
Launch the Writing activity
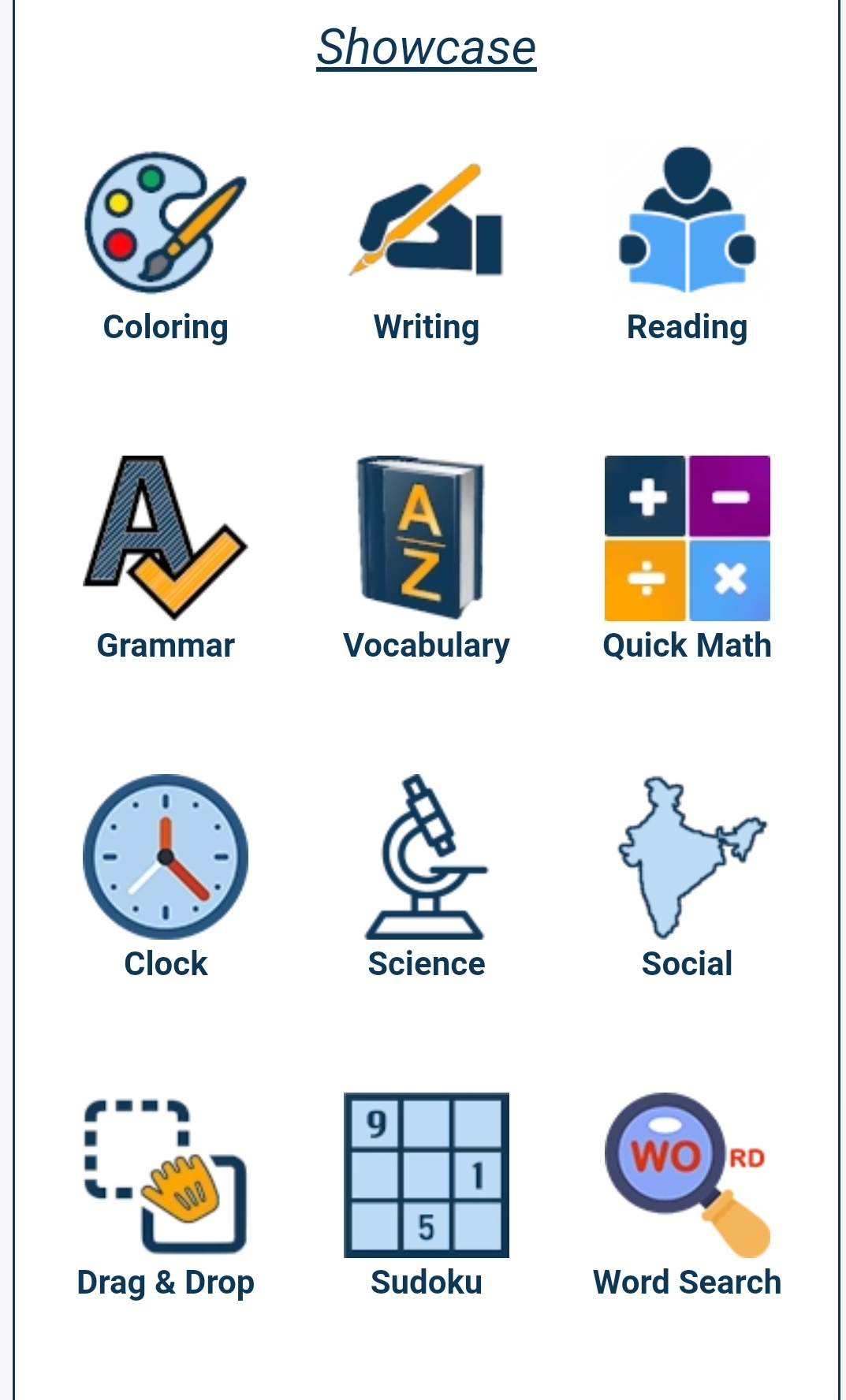pos(427,222)
